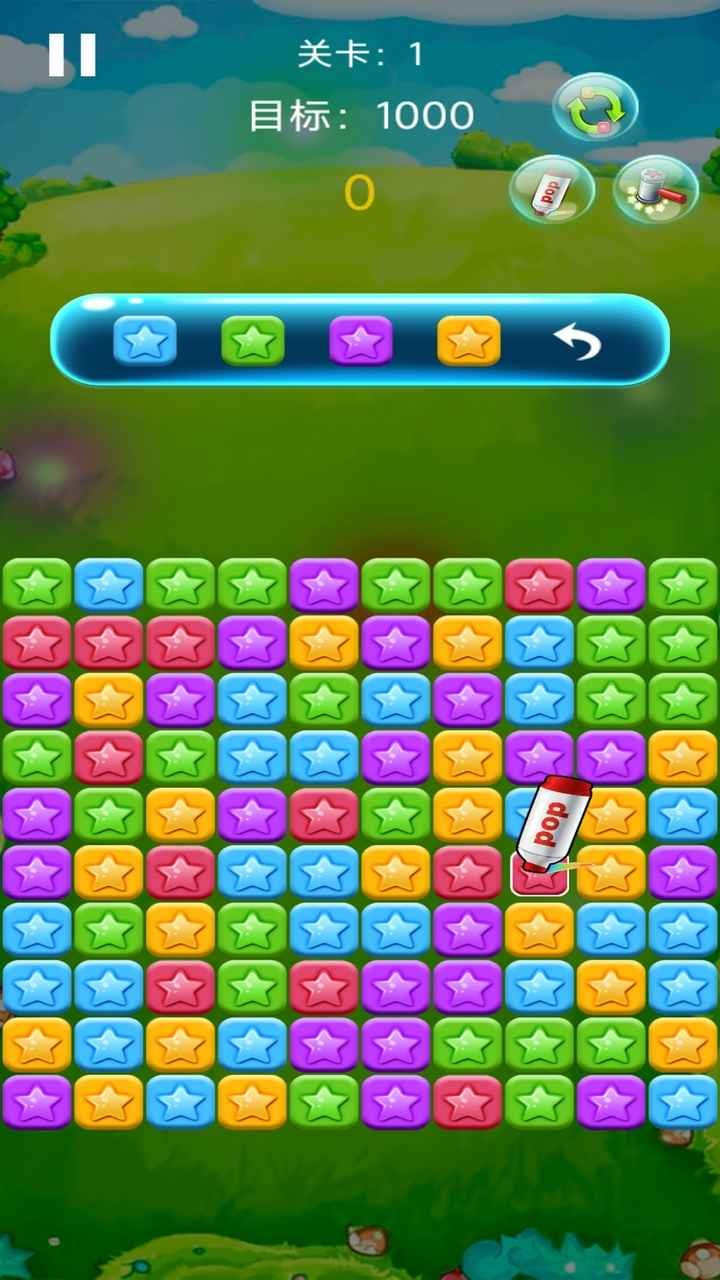
Task: Cancel paint tool with the back arrow
Action: (x=577, y=342)
